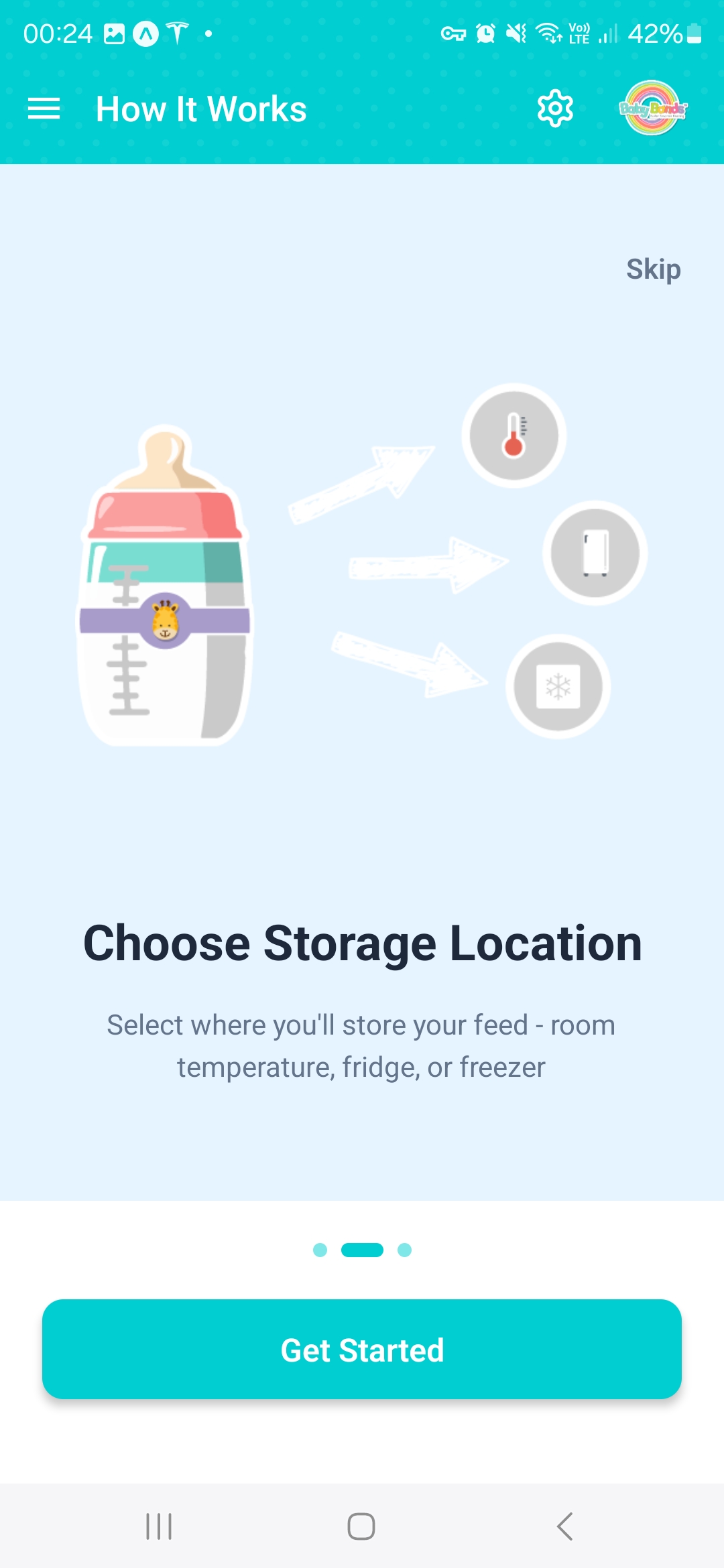Tap the Baby Bands logo avatar

point(653,109)
